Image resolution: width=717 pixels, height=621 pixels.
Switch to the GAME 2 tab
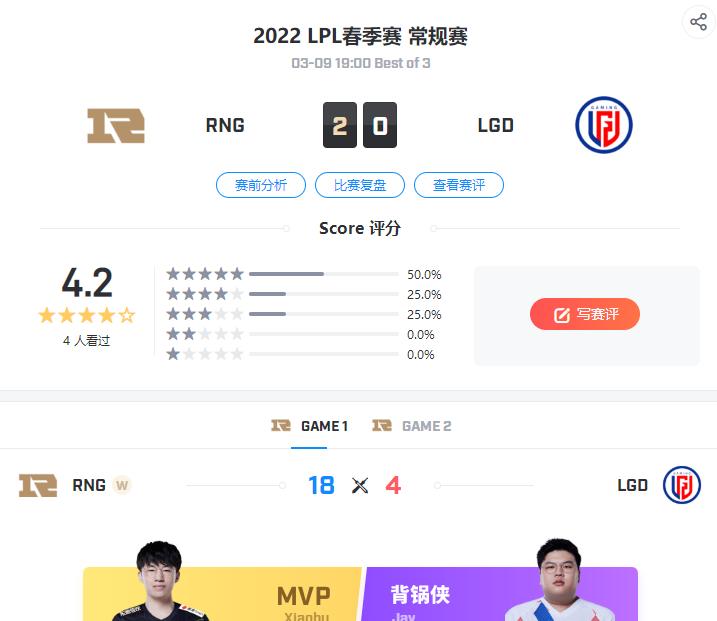(x=412, y=426)
